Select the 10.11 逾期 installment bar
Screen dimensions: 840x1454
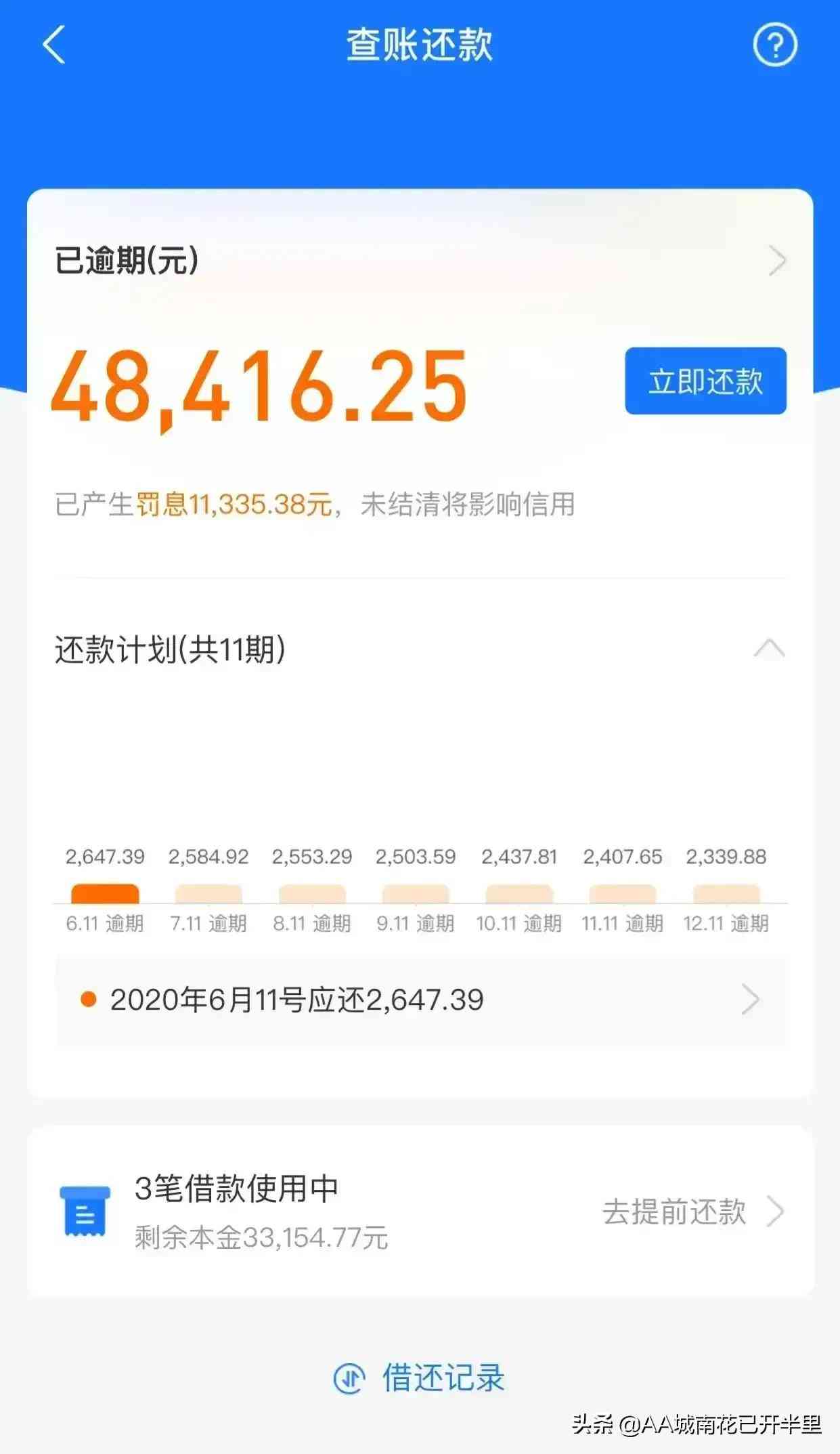(x=519, y=894)
